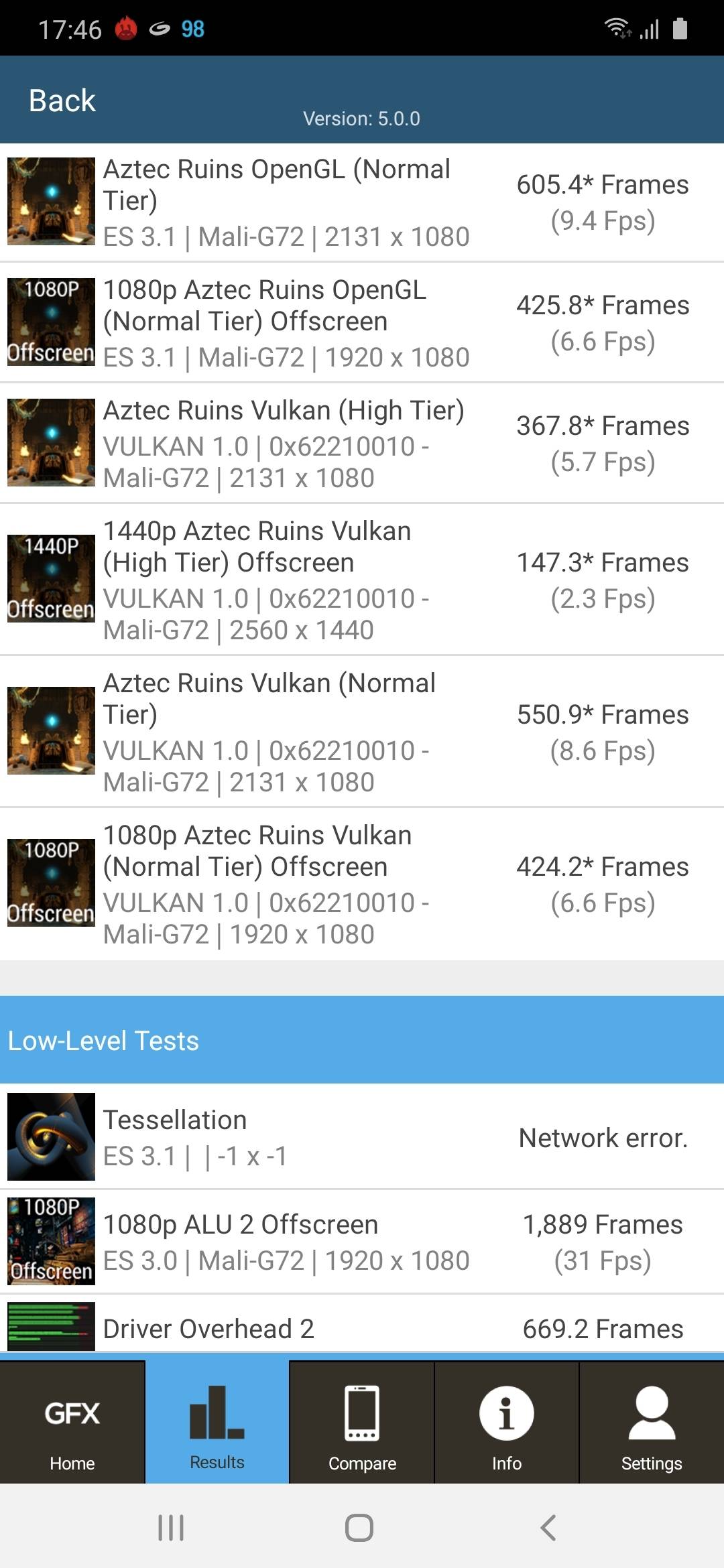Open the Tessellation test row
The height and width of the screenshot is (1568, 724).
click(x=362, y=1137)
